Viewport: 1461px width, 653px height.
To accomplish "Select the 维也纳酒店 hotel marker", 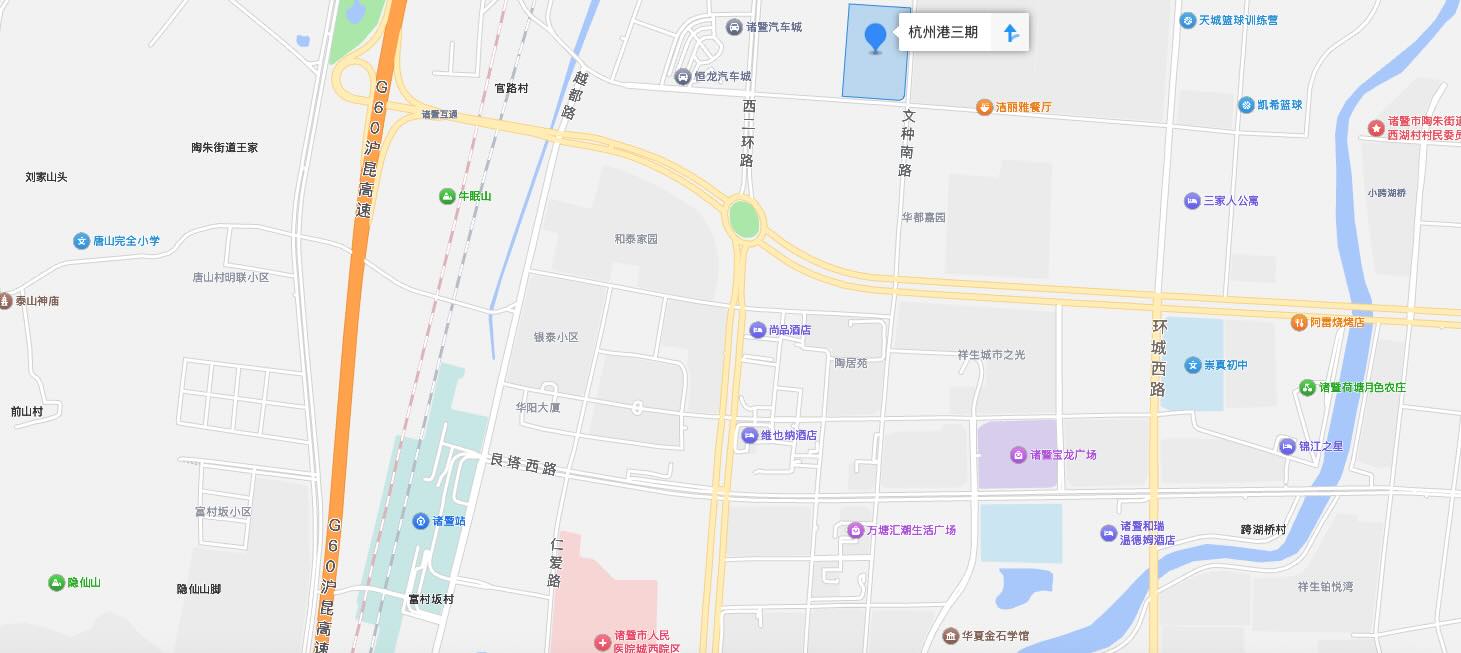I will point(750,435).
